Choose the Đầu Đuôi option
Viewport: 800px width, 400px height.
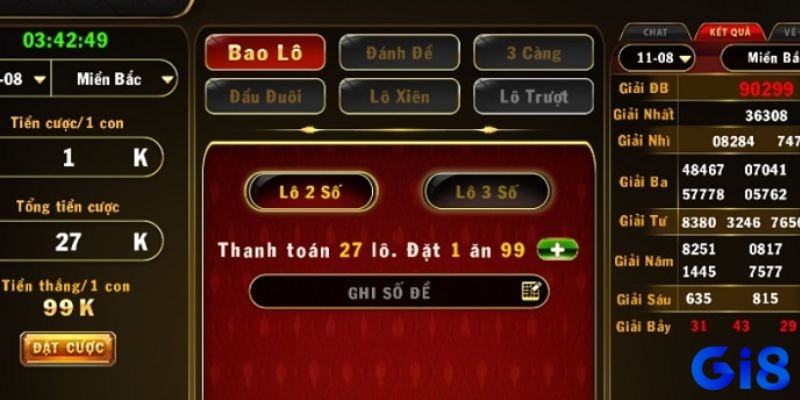pos(265,97)
